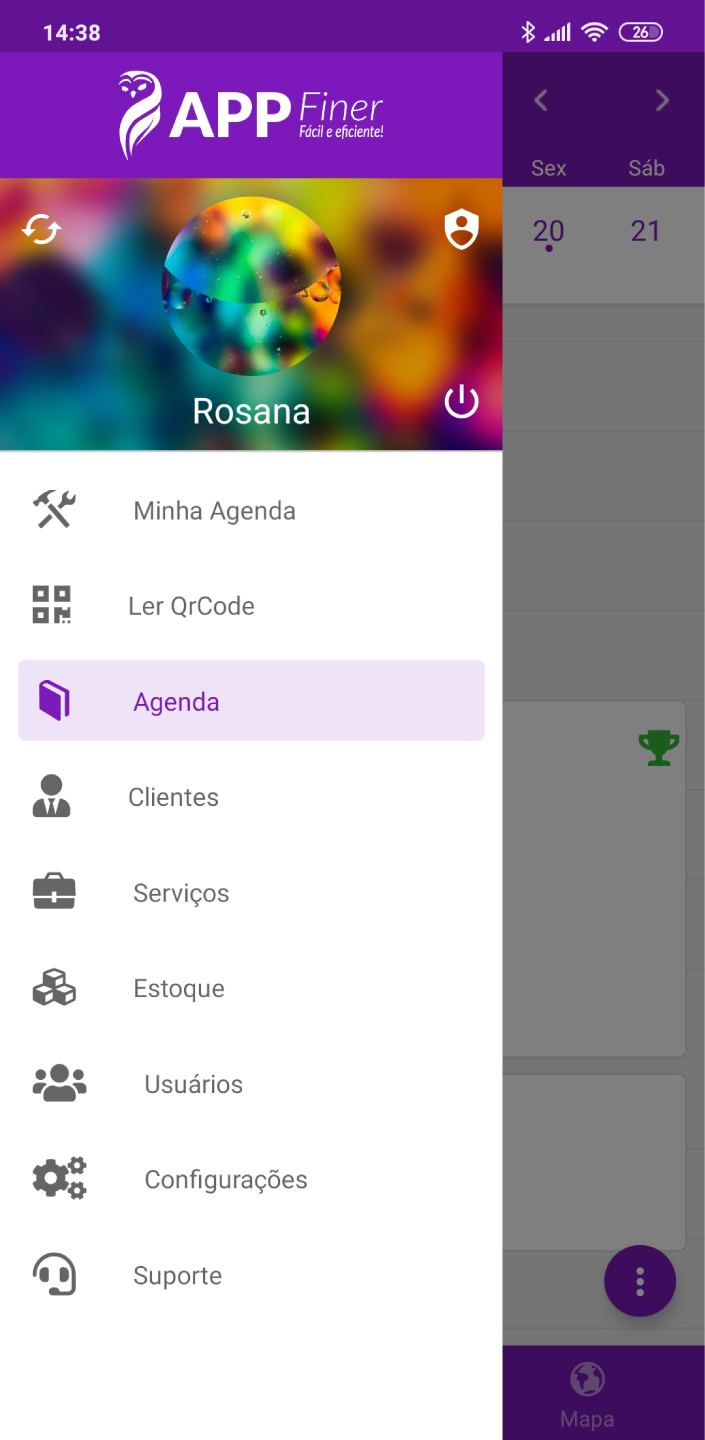Open the floating three-dot menu button
Viewport: 705px width, 1440px height.
point(640,1281)
